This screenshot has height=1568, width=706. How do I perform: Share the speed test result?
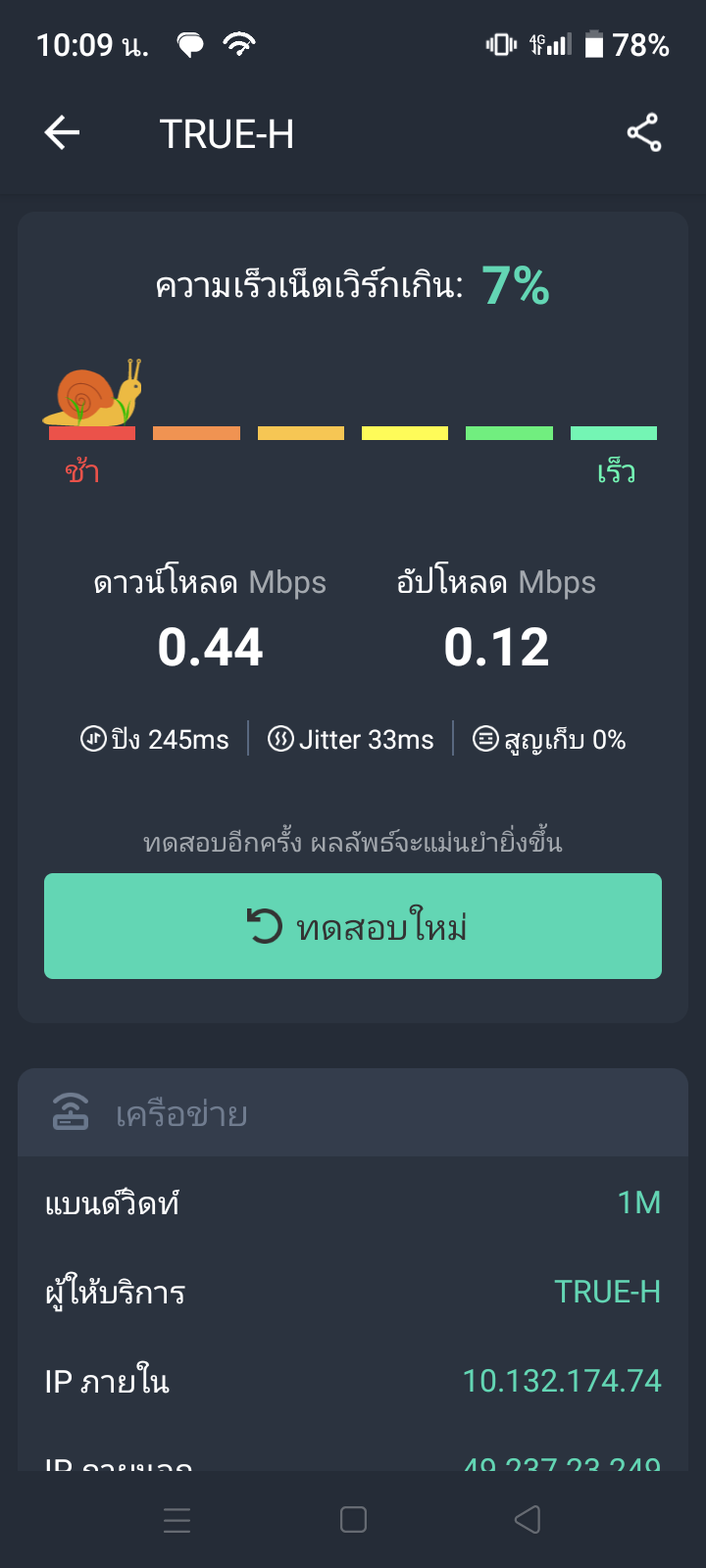point(644,133)
